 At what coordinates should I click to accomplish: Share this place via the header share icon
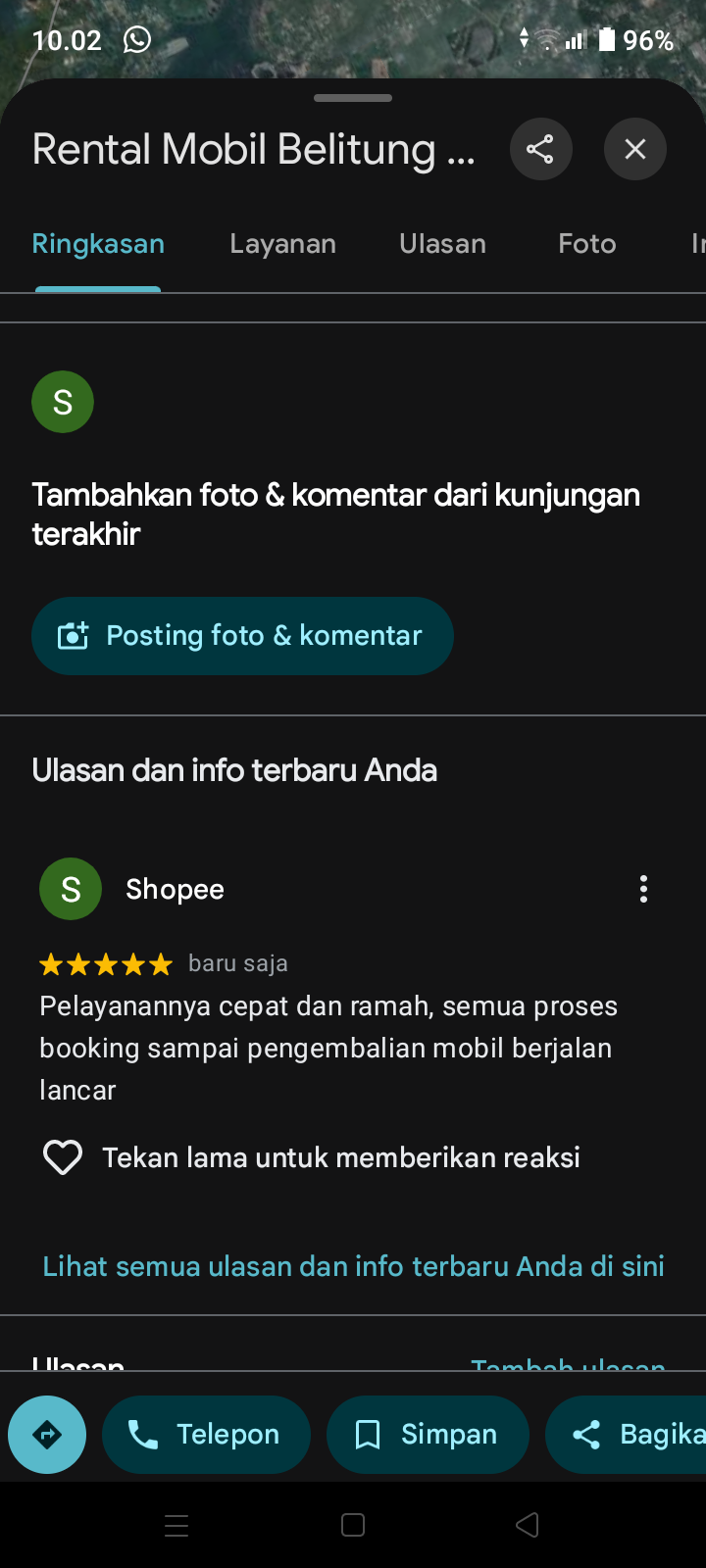pos(540,149)
